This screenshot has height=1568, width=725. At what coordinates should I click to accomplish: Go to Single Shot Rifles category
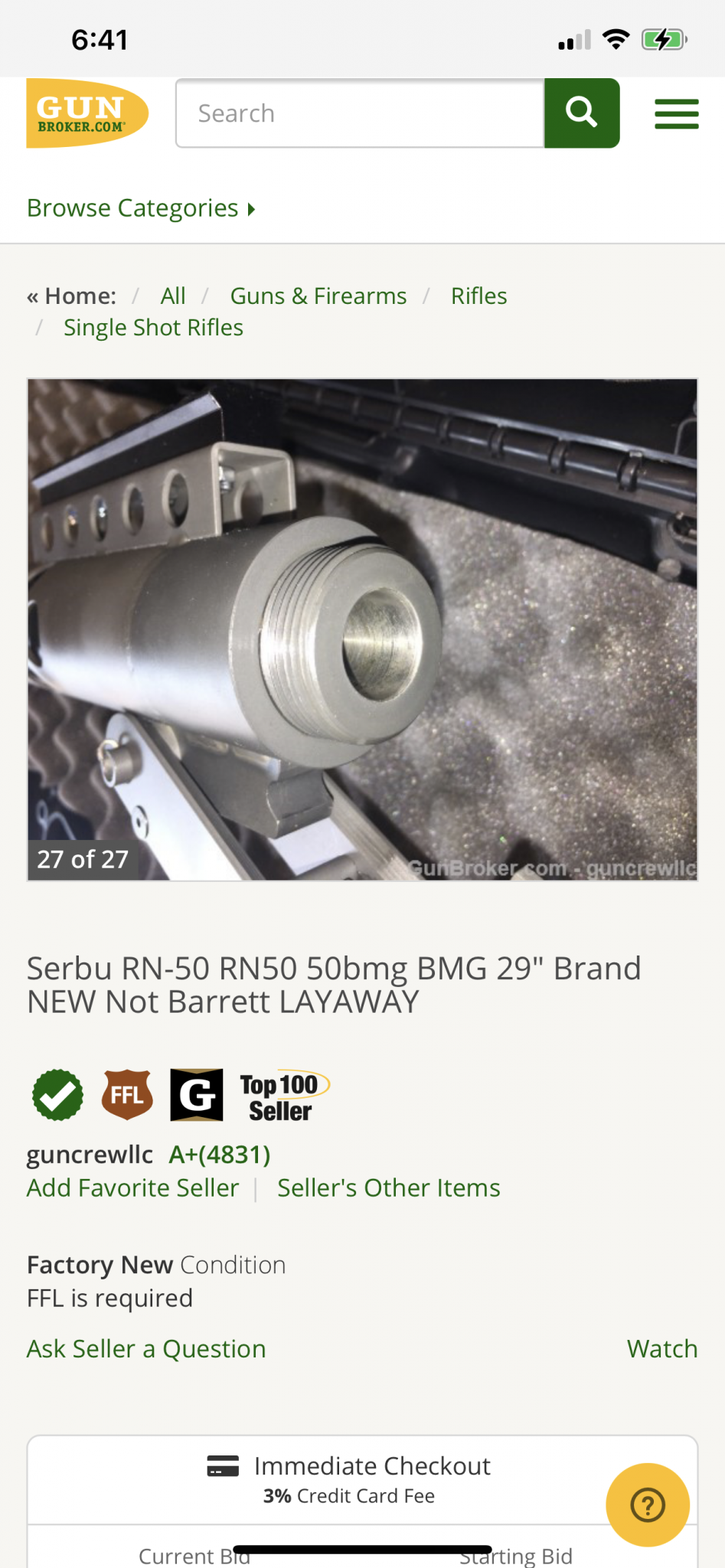point(153,328)
